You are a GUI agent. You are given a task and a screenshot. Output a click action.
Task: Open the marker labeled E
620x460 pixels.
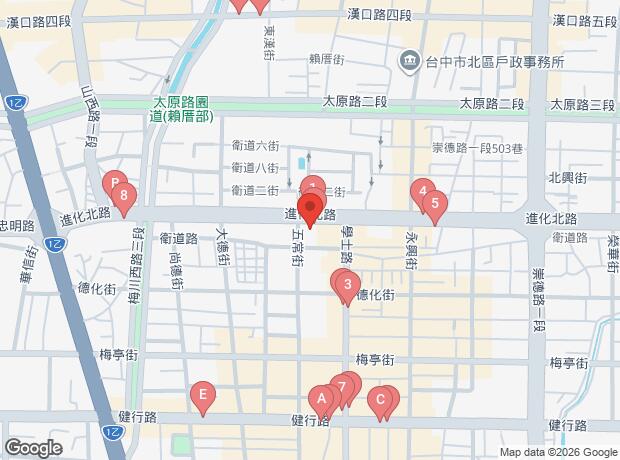click(x=203, y=396)
